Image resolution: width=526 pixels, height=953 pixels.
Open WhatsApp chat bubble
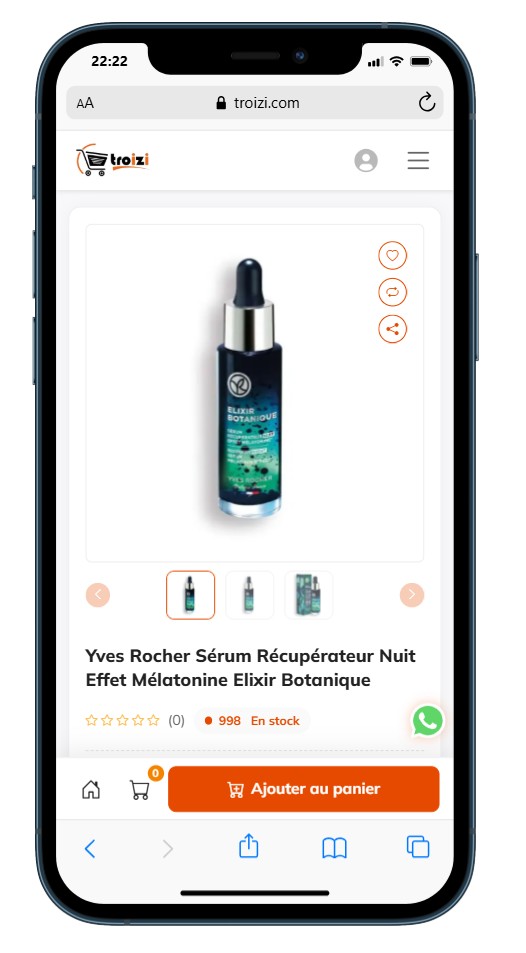tap(427, 721)
